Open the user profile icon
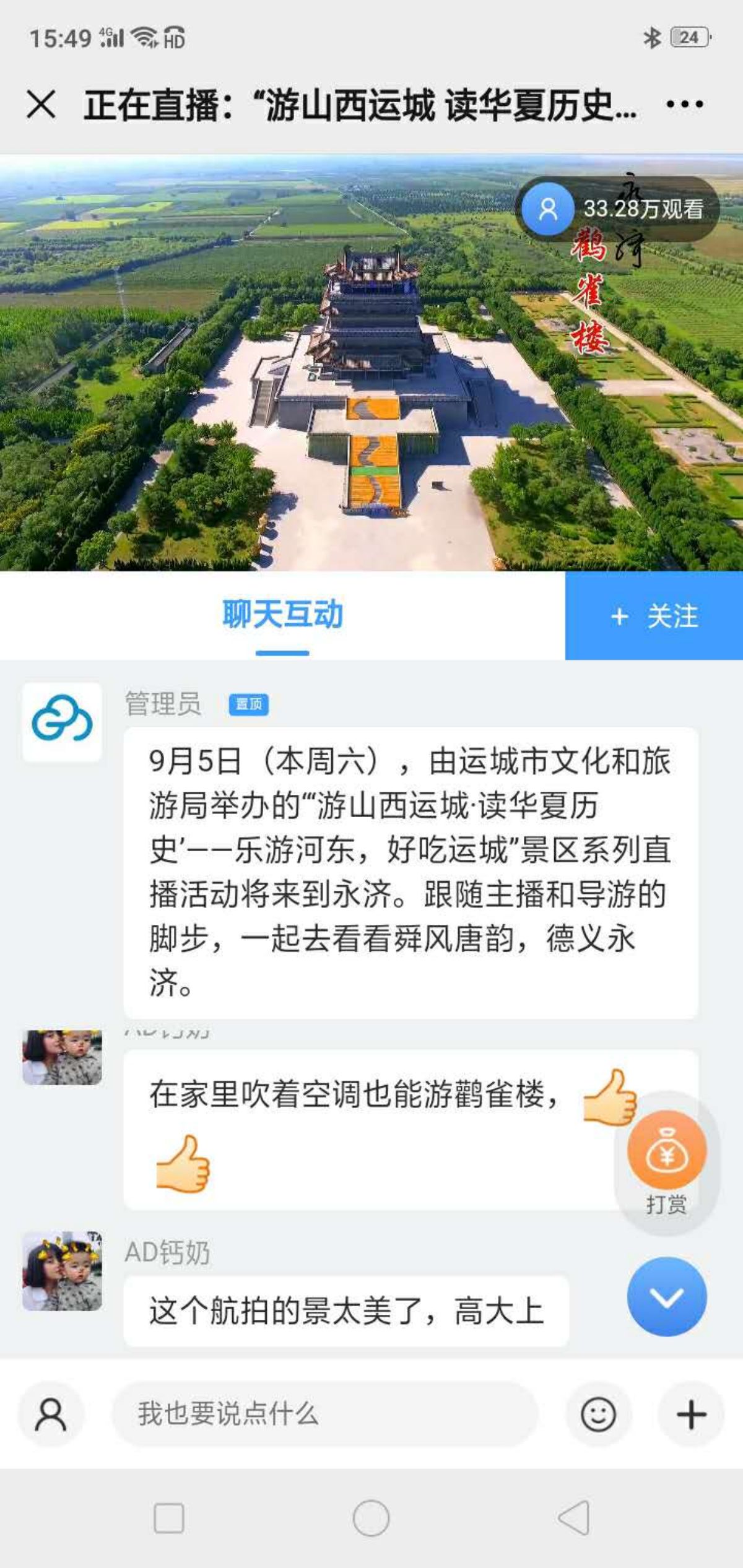 click(51, 1414)
